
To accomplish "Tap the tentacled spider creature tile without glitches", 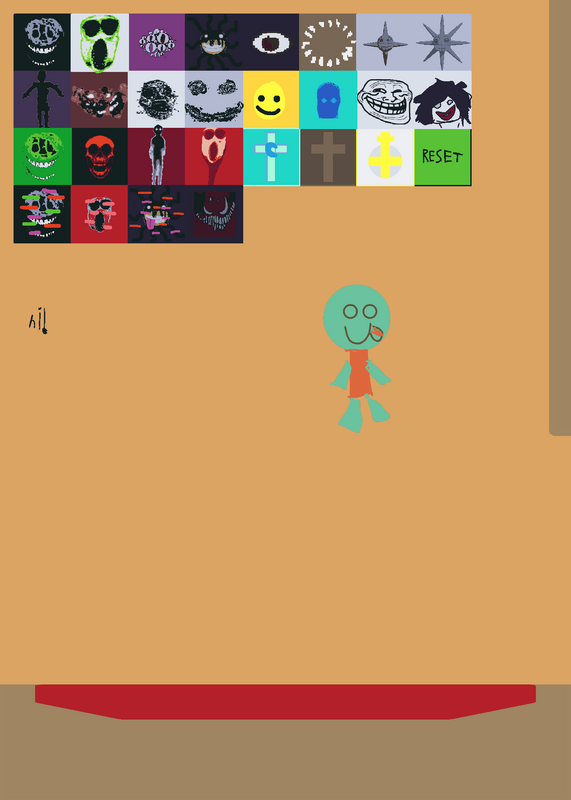I will (214, 42).
